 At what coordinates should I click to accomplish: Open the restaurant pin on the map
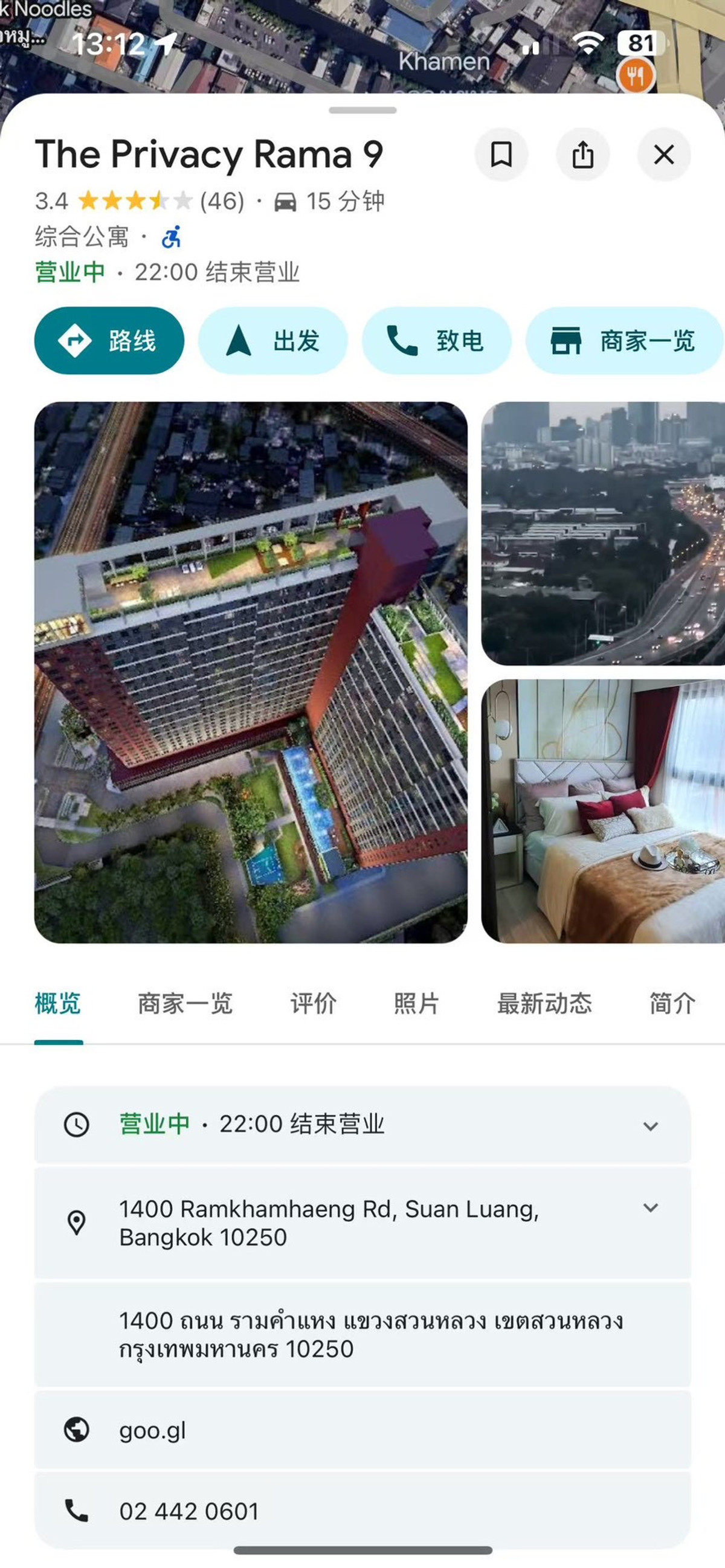coord(635,76)
